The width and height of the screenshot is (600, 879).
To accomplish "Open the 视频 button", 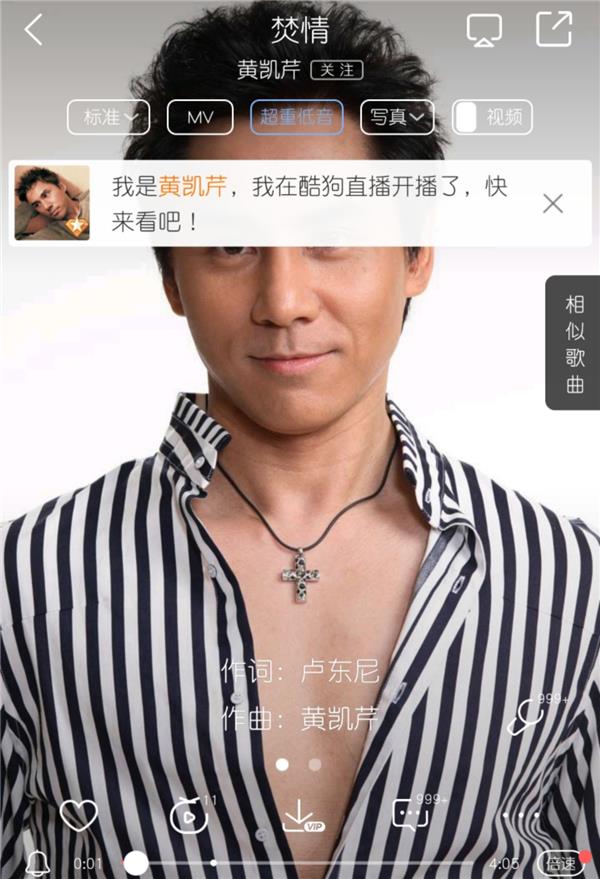I will point(492,117).
